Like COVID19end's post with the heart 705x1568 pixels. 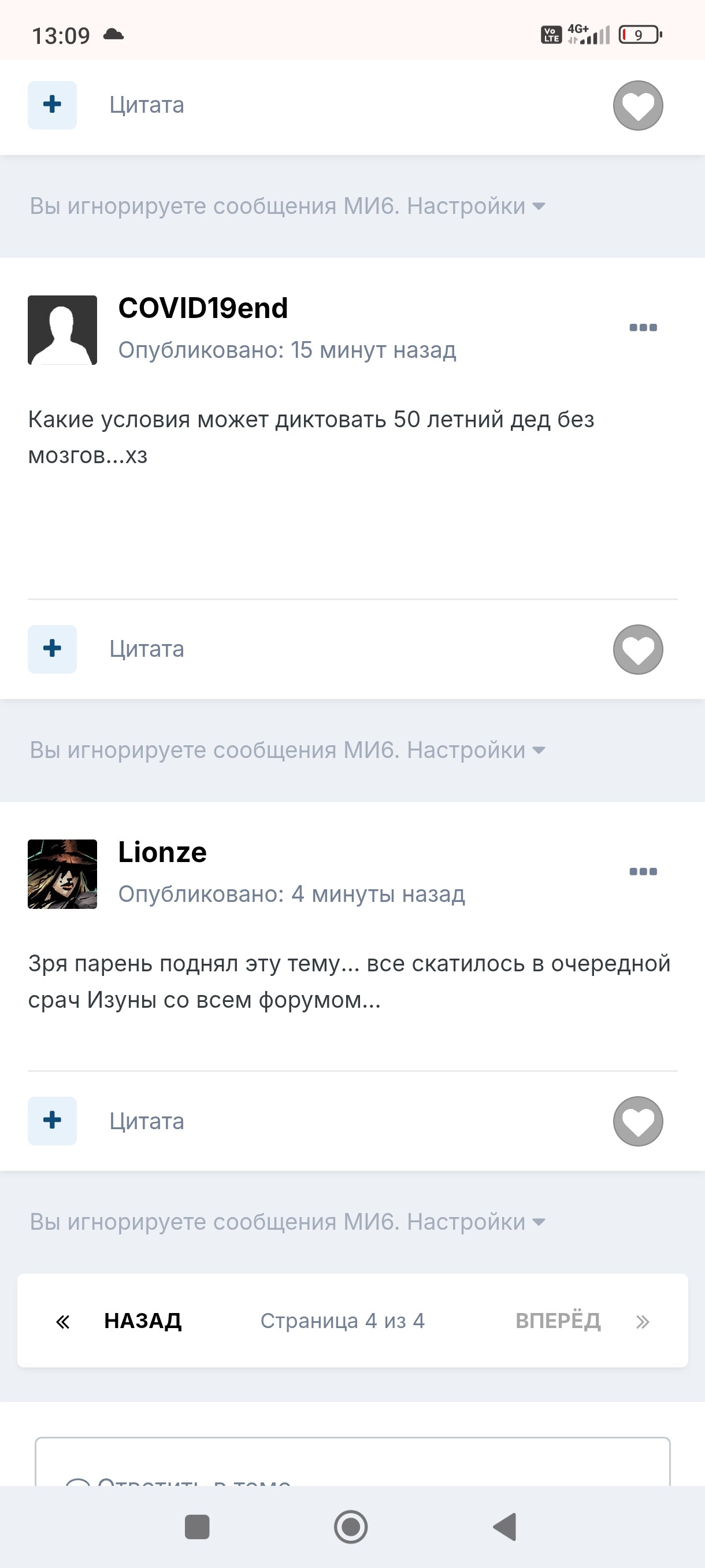637,649
